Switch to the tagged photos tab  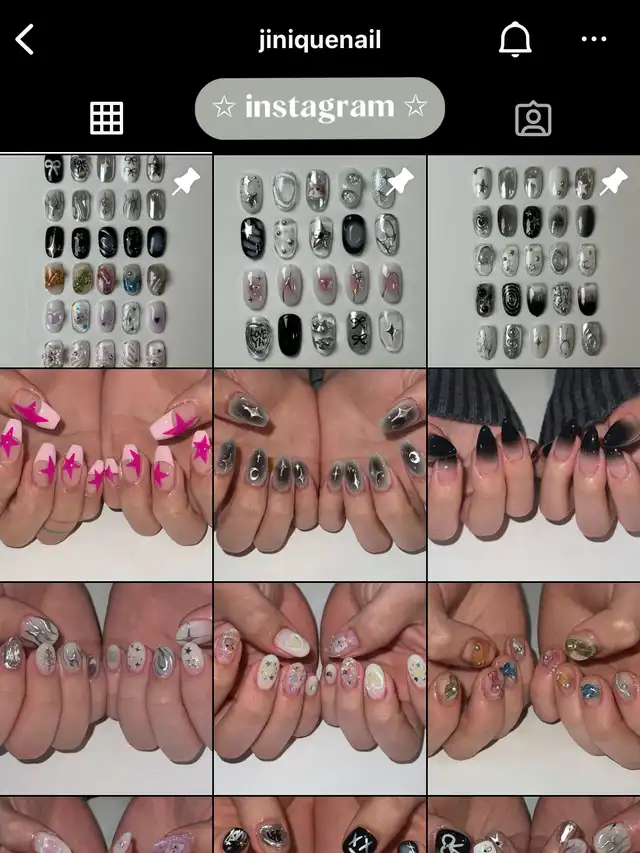click(533, 118)
